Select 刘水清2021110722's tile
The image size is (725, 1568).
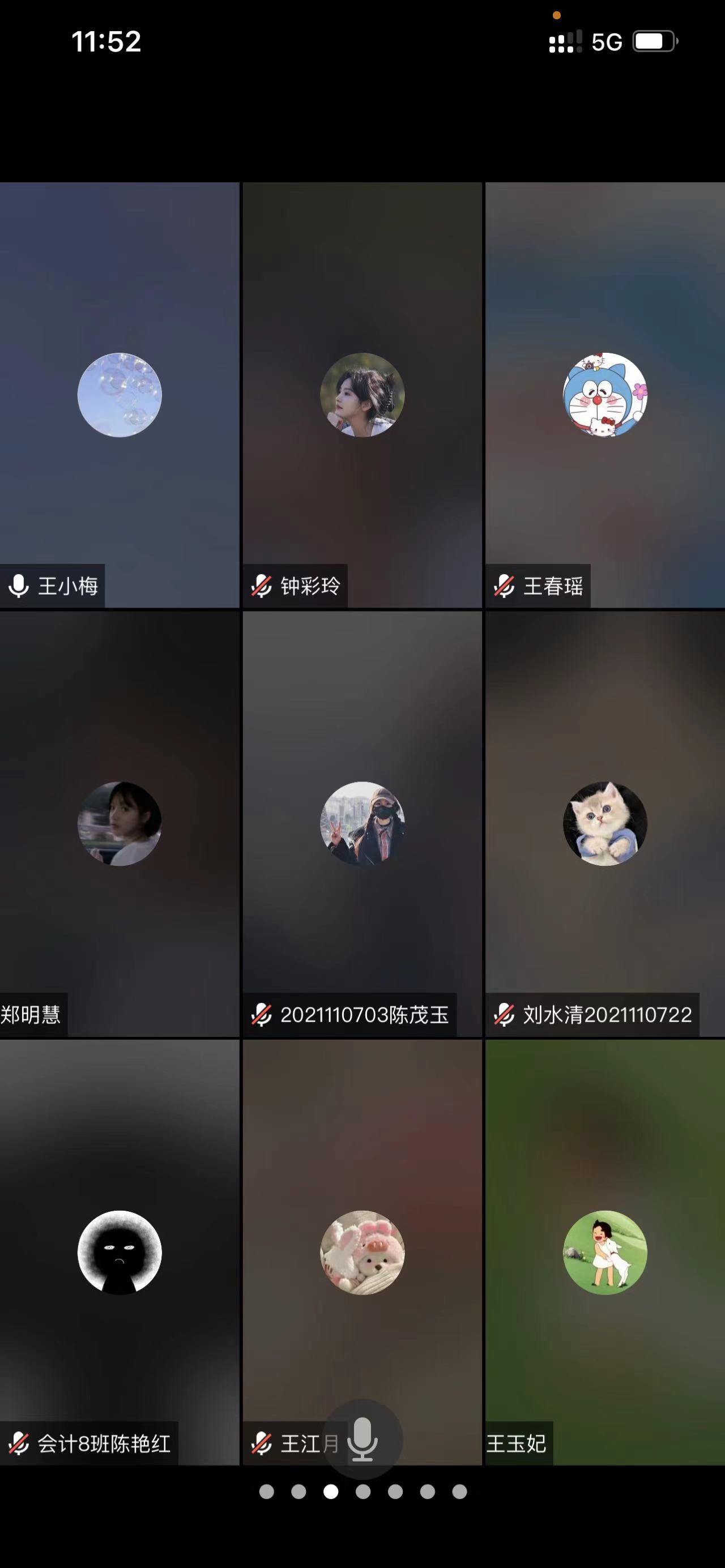pos(604,823)
